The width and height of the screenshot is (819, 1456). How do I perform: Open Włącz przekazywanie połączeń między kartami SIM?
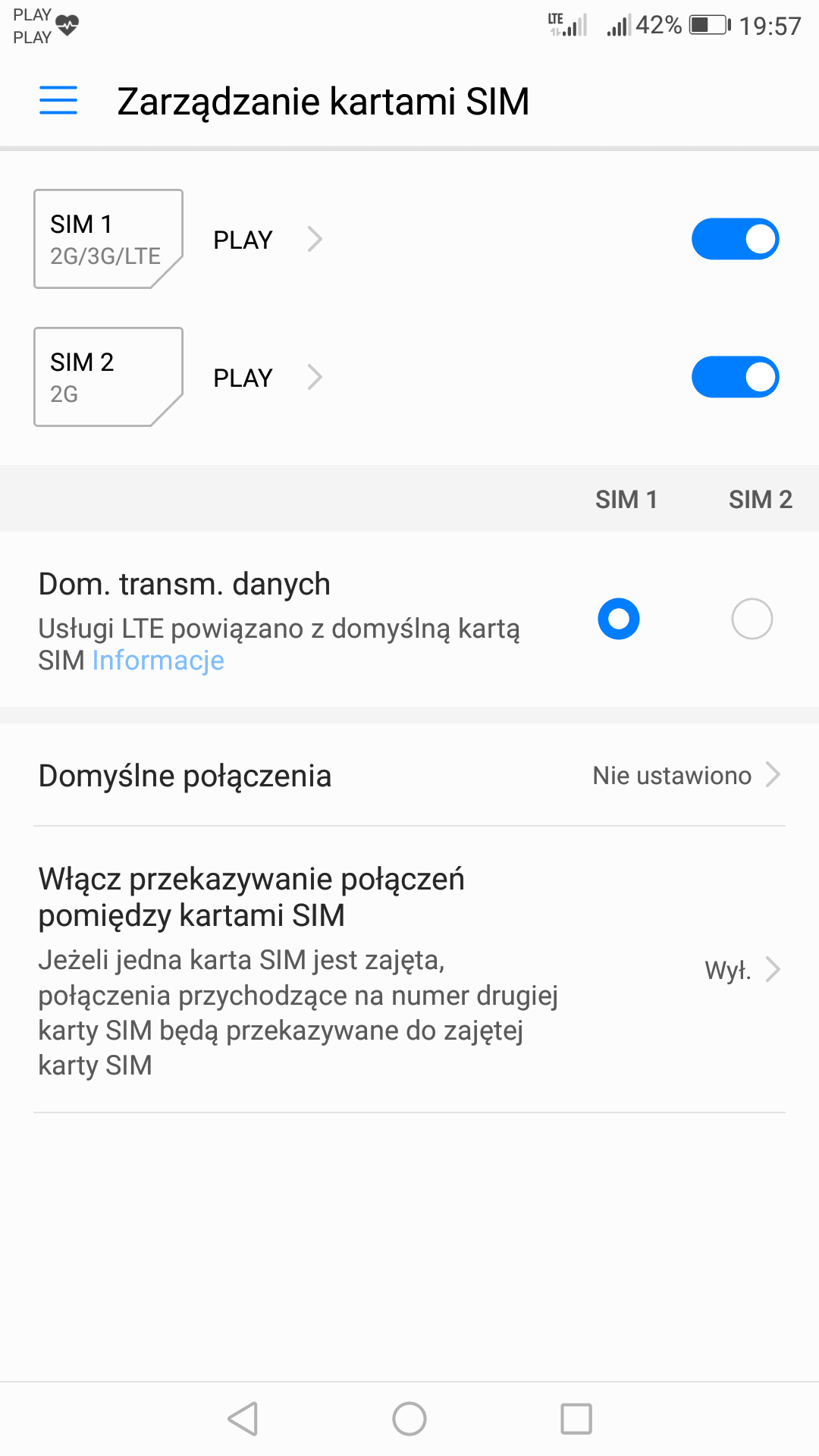pos(409,970)
